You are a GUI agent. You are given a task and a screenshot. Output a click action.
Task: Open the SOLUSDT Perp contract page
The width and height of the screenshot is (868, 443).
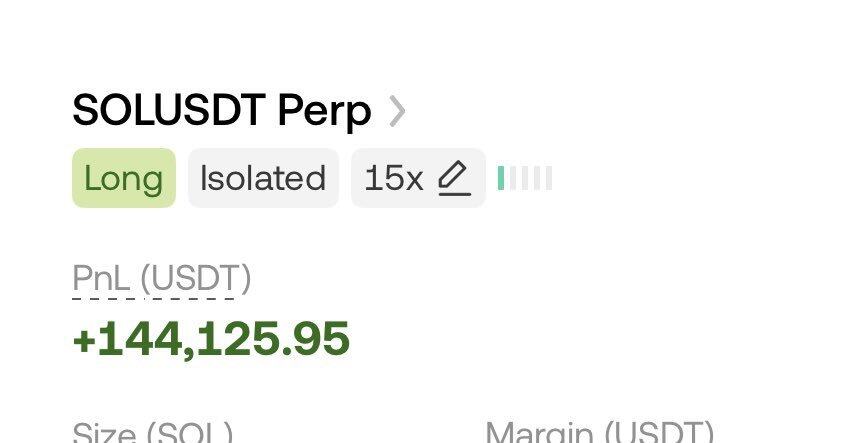pyautogui.click(x=238, y=110)
